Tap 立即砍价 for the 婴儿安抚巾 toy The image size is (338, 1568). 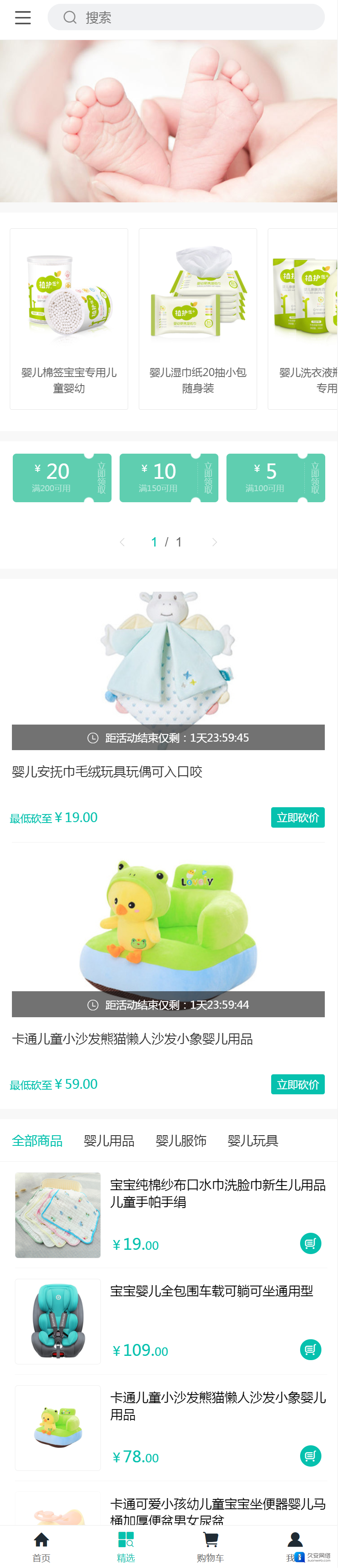[297, 817]
